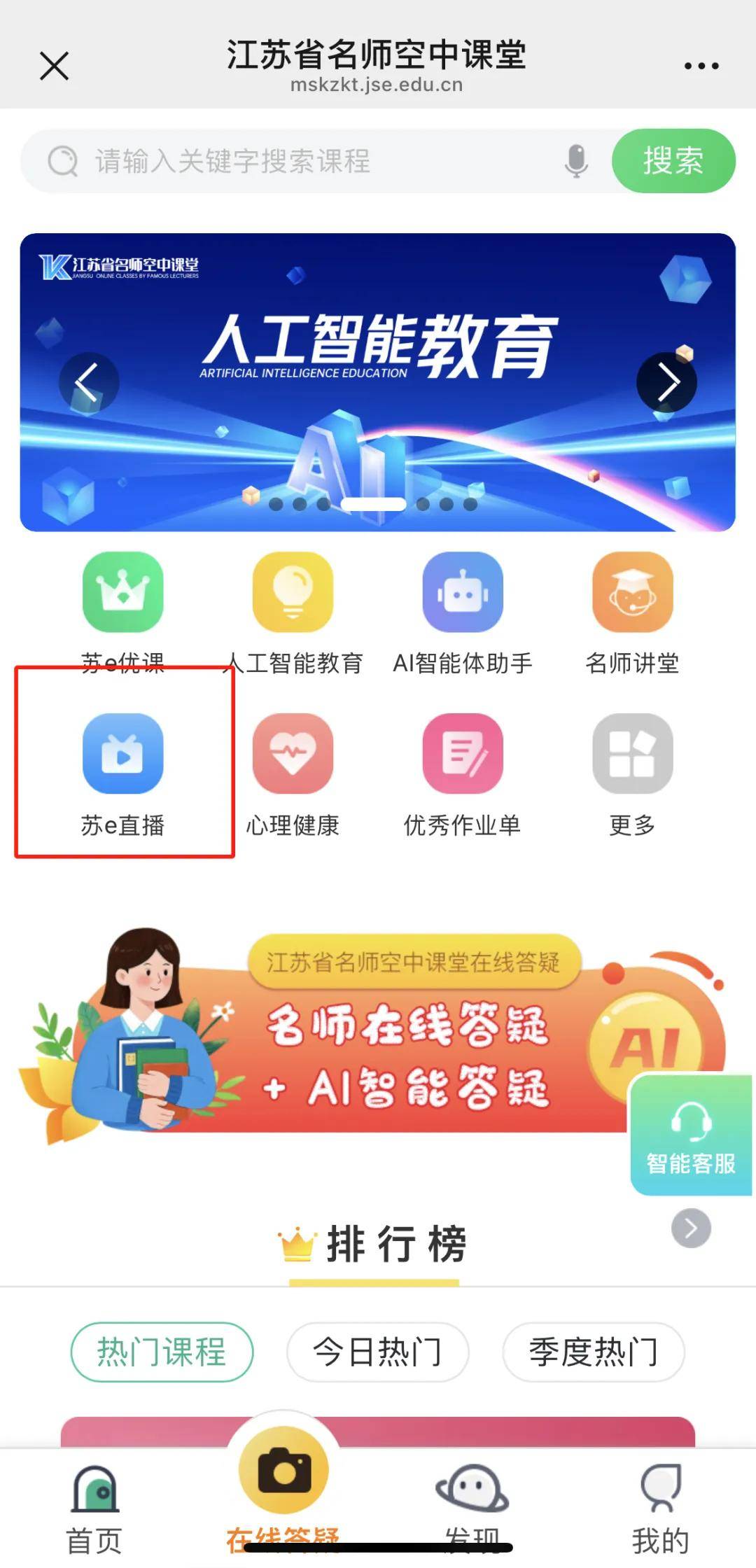Tap the microphone voice search icon

pos(576,161)
